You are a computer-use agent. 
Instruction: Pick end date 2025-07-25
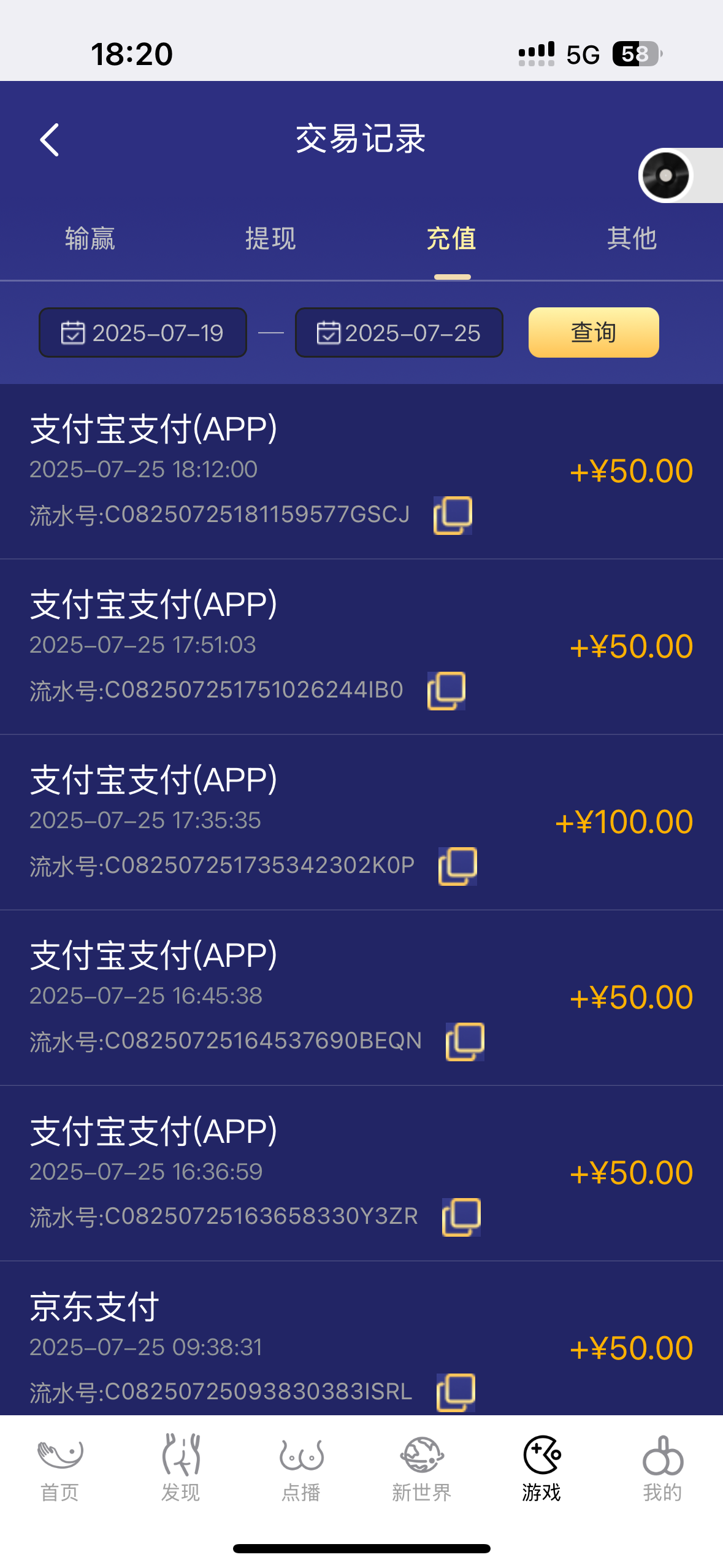(x=399, y=332)
